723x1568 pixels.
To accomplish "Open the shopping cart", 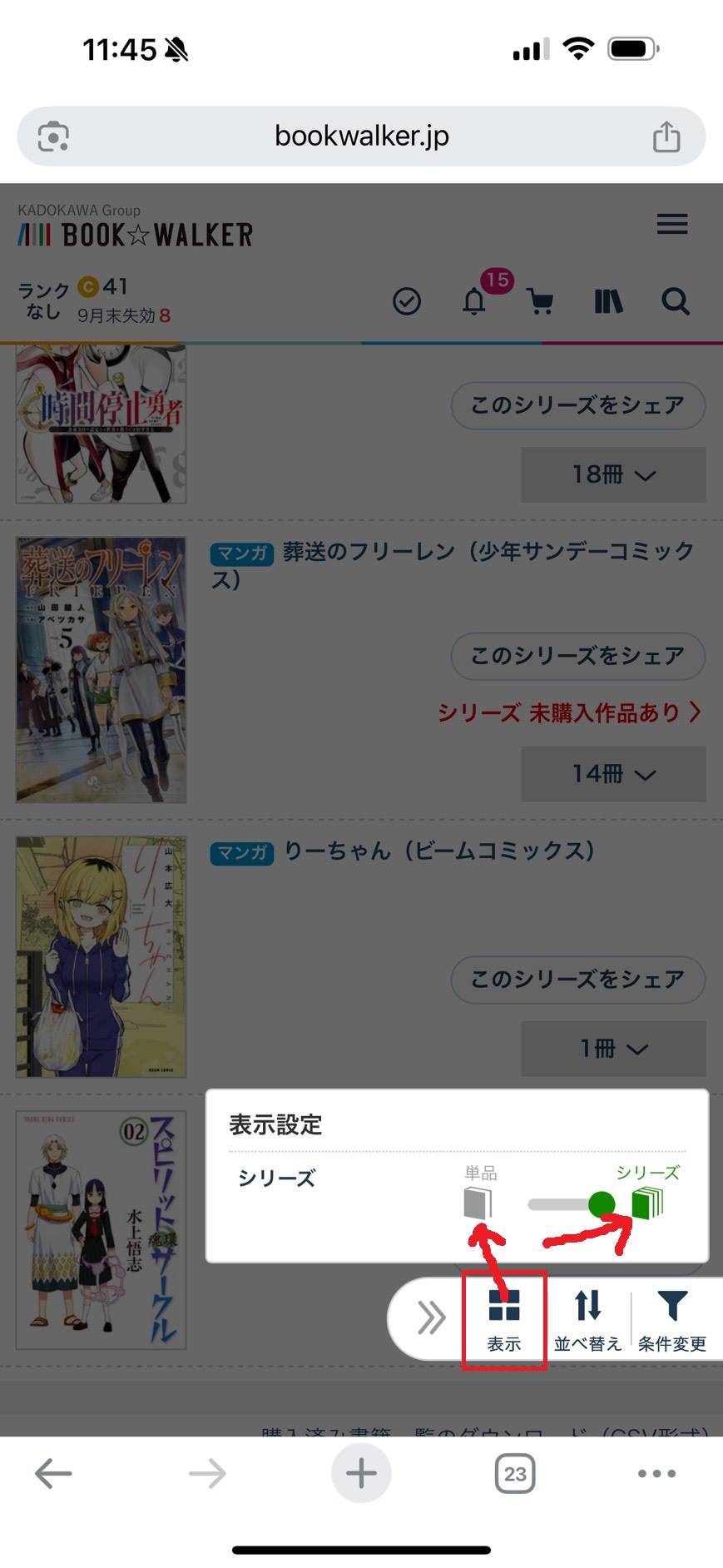I will click(x=541, y=301).
